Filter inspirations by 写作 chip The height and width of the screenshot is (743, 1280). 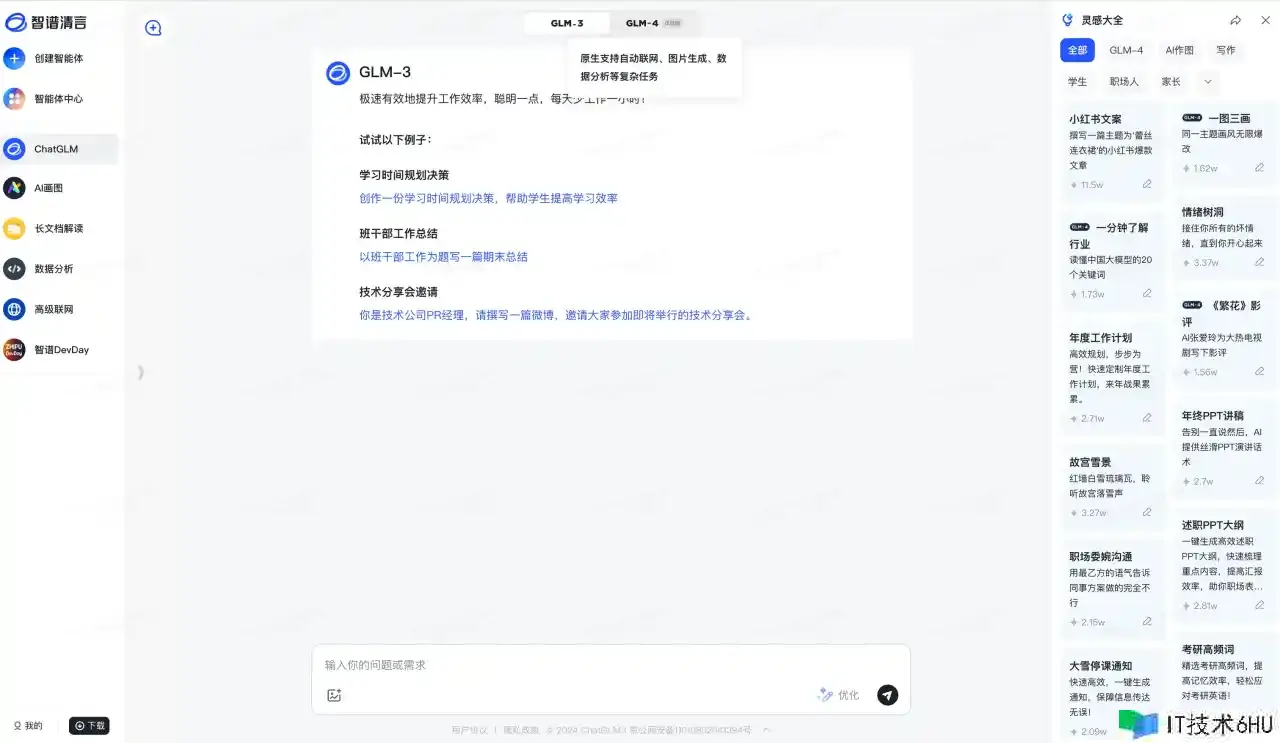[1225, 50]
